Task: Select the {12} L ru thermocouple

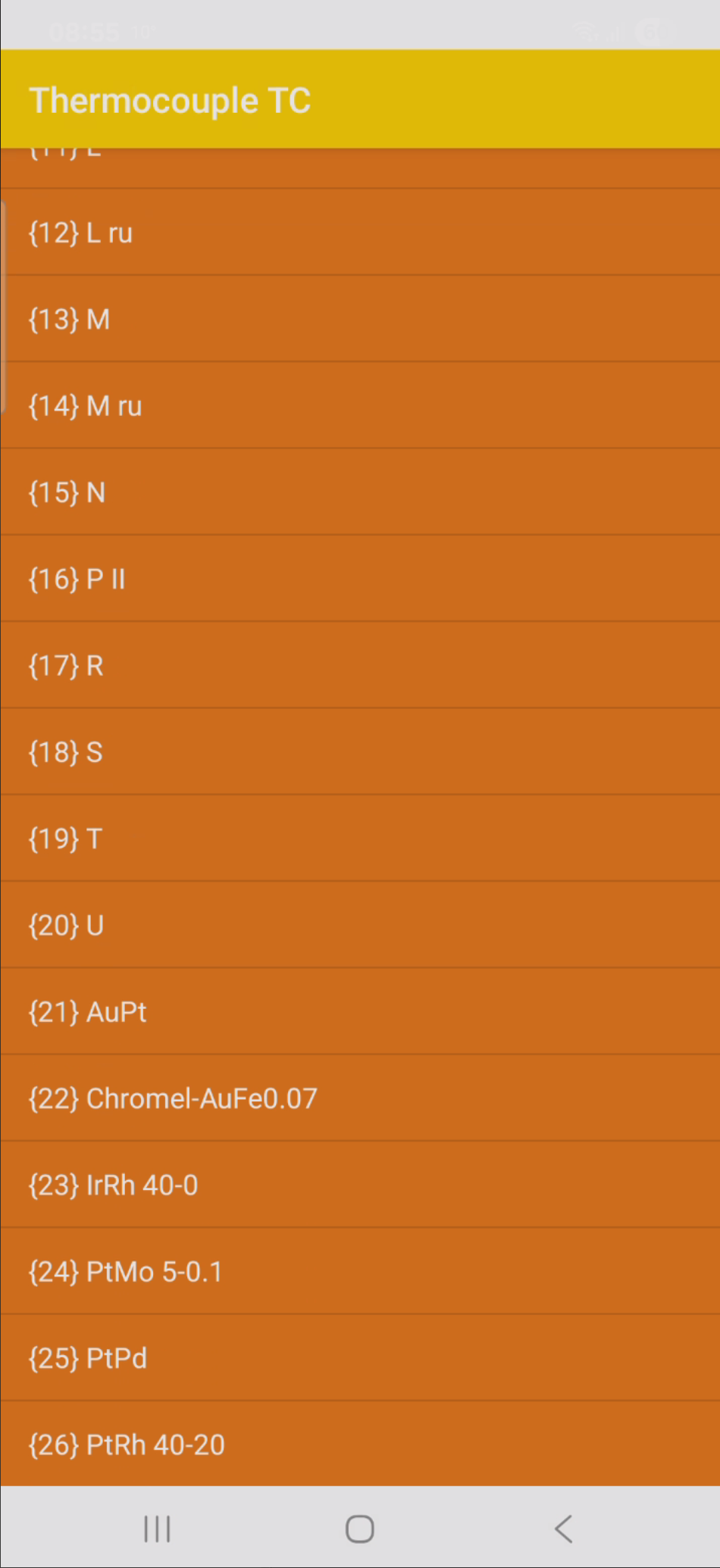Action: pyautogui.click(x=360, y=233)
